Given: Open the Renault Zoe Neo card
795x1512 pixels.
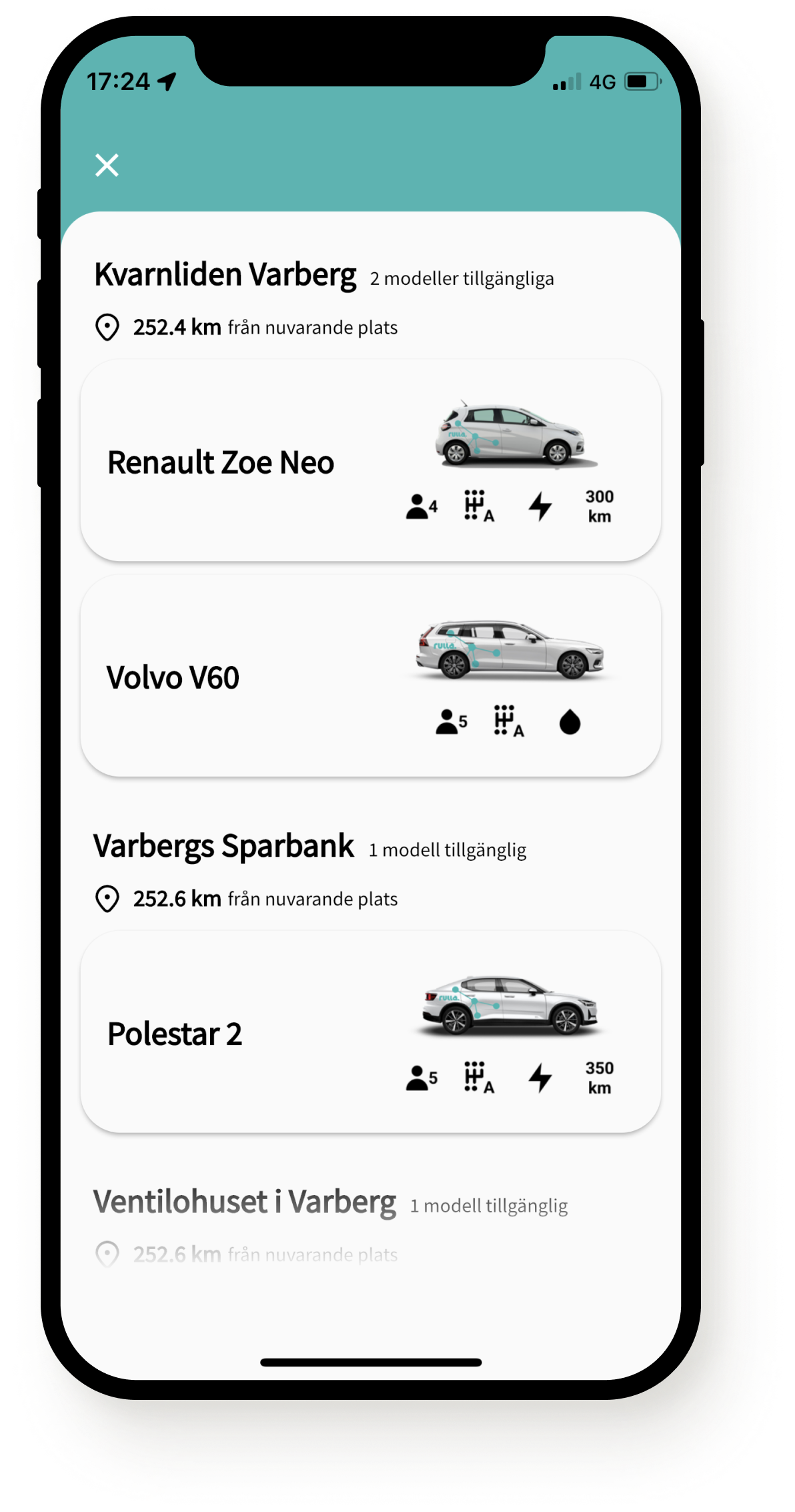Looking at the screenshot, I should pyautogui.click(x=370, y=460).
